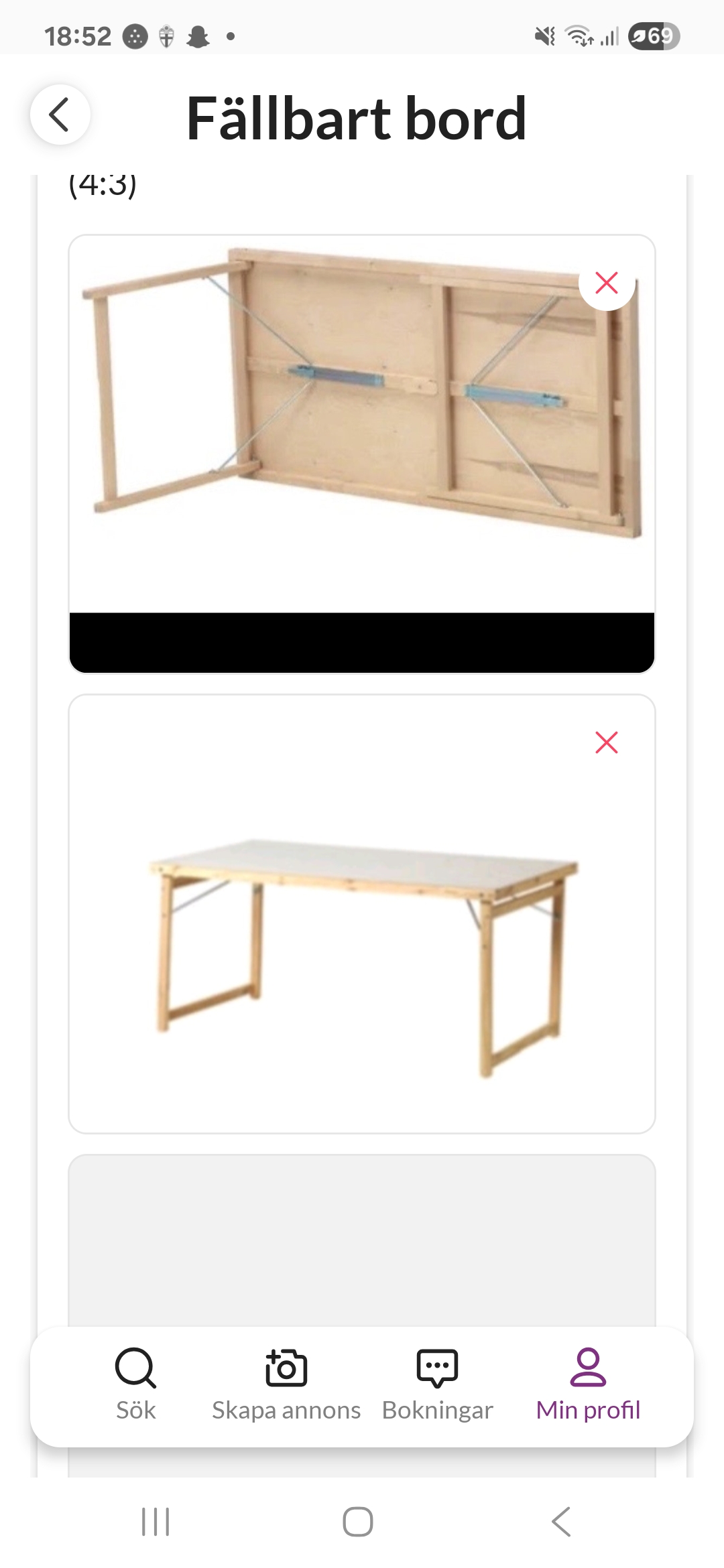
Task: Remove the upright table photo
Action: tap(607, 742)
